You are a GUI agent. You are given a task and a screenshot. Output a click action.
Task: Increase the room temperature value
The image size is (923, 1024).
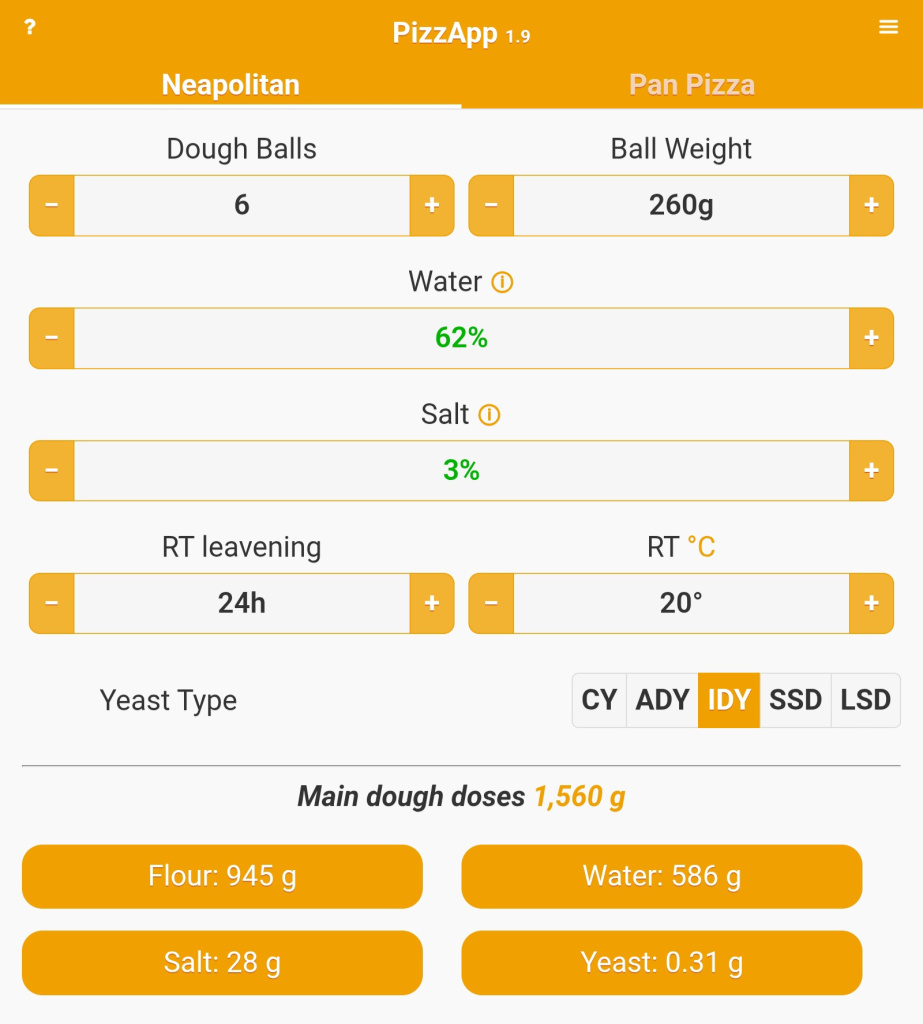871,603
